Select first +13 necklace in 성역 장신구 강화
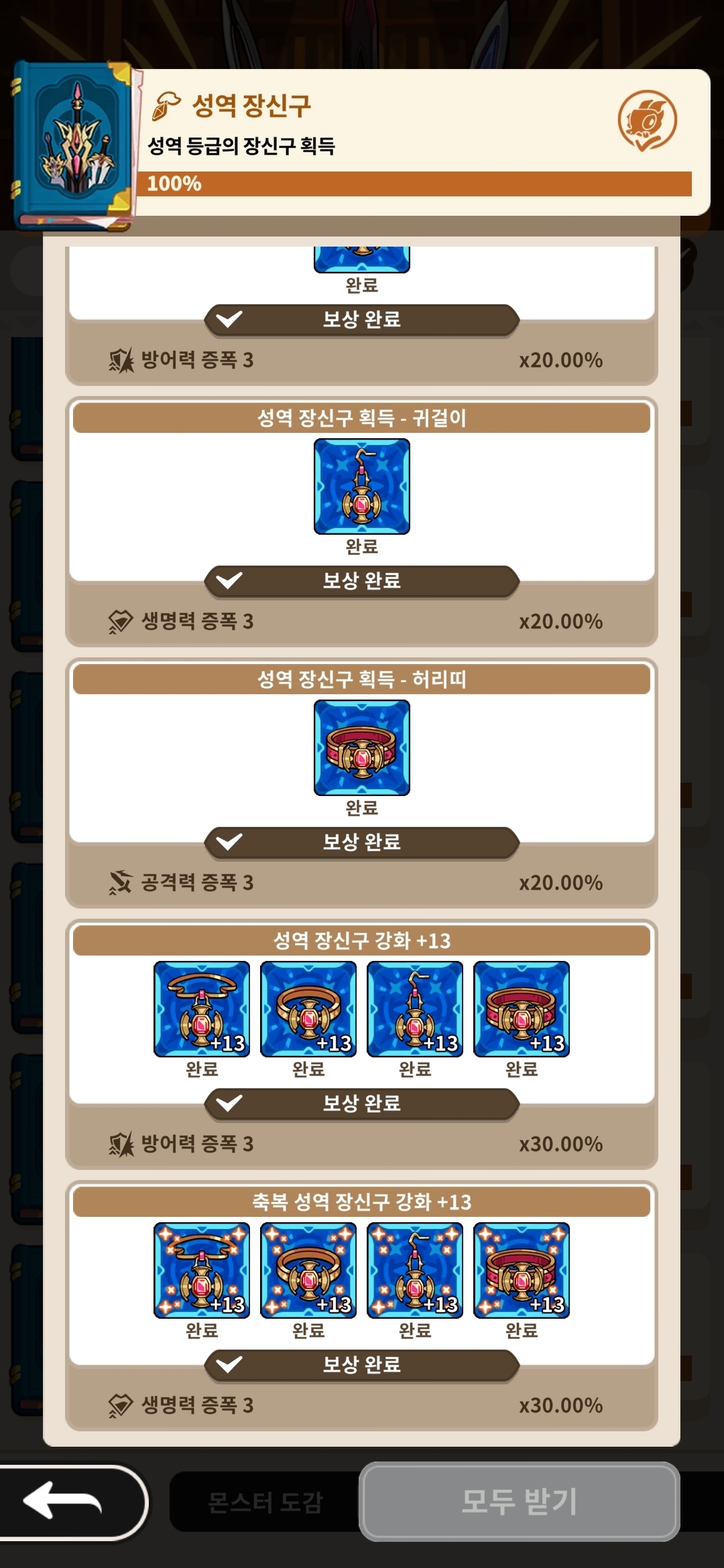This screenshot has height=1568, width=724. coord(202,1009)
